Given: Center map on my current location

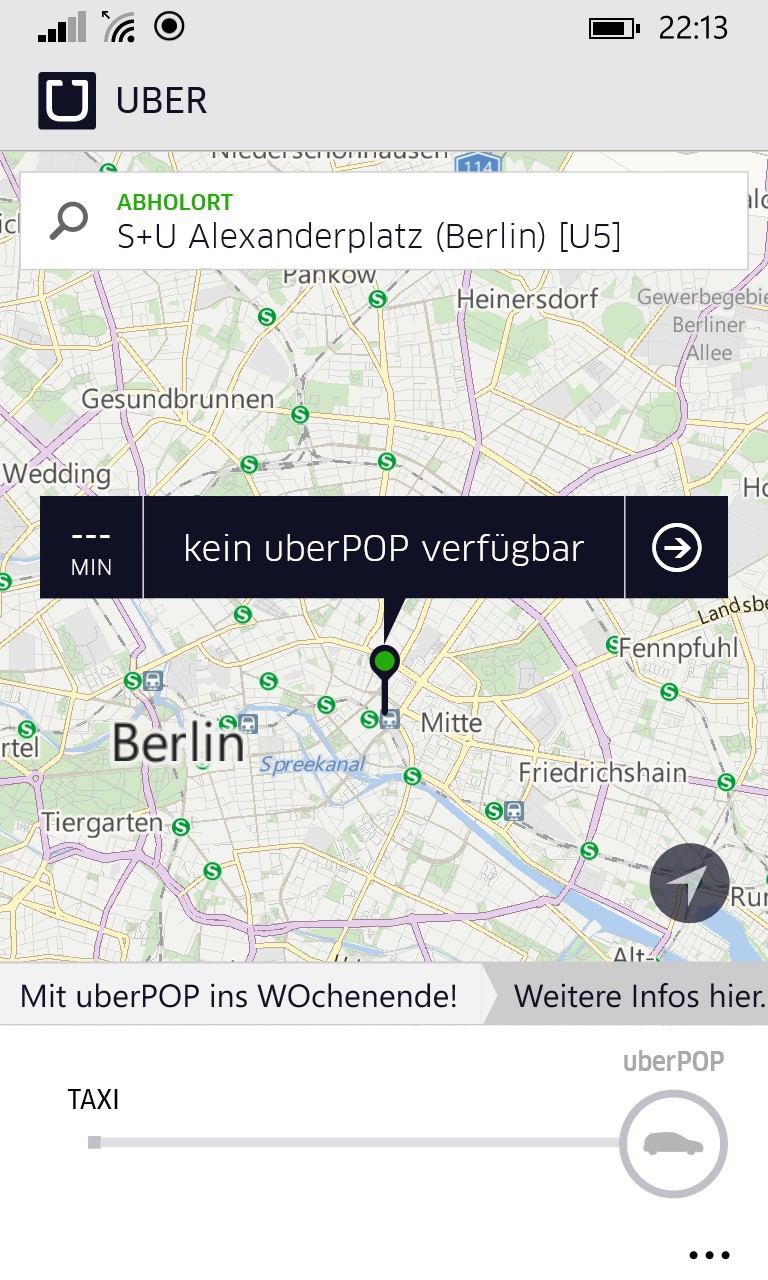Looking at the screenshot, I should [x=689, y=883].
